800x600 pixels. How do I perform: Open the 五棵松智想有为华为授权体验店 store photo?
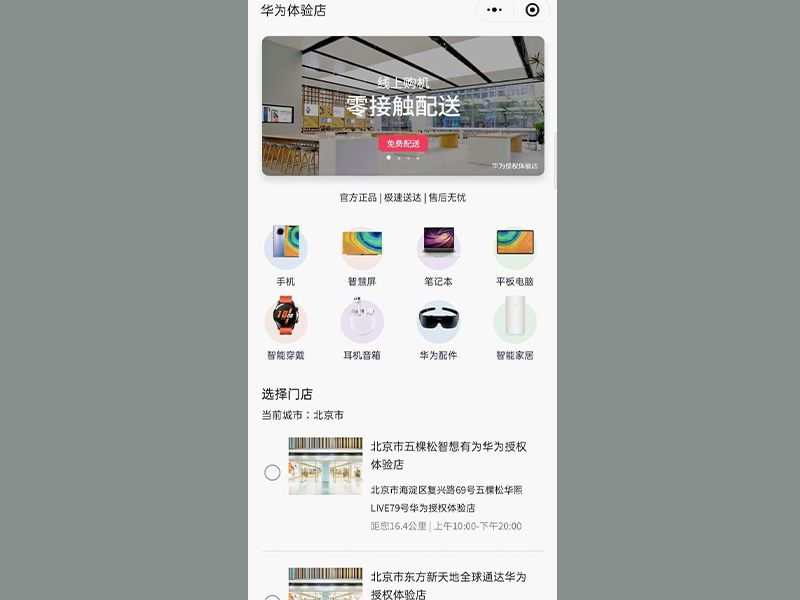(326, 466)
